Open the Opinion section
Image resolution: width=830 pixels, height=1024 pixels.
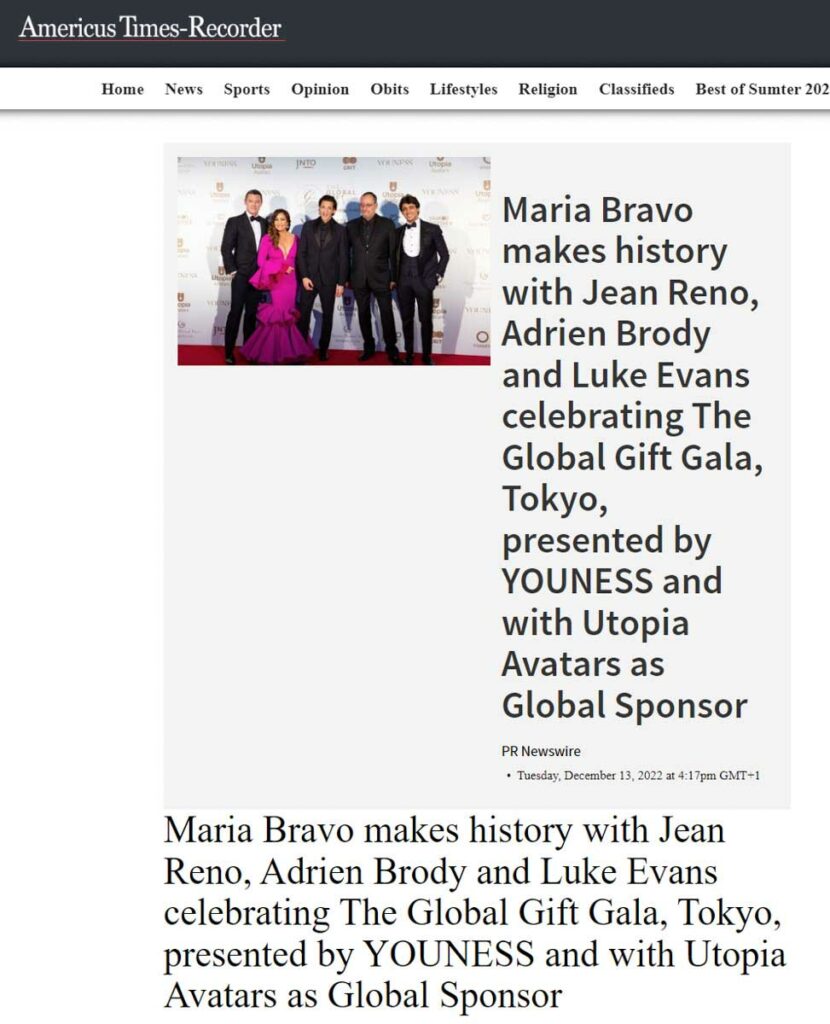[320, 89]
